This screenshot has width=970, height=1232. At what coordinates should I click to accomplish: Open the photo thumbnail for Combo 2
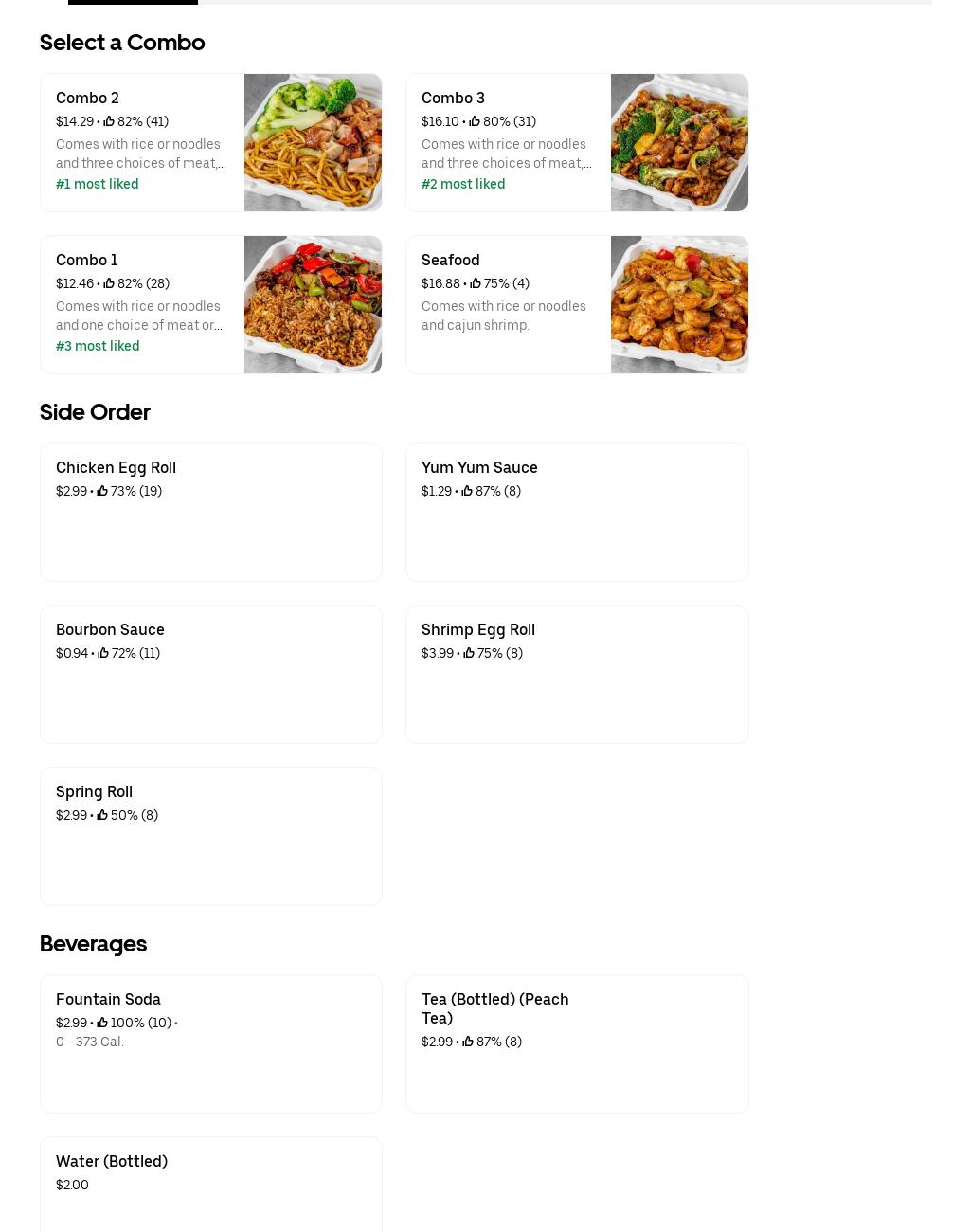(x=313, y=142)
